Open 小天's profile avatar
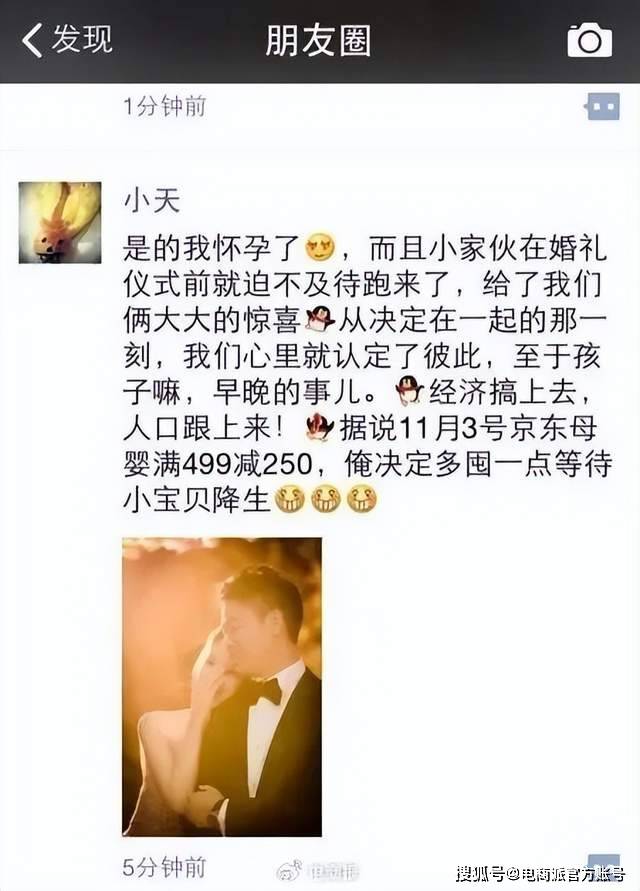Image resolution: width=640 pixels, height=891 pixels. click(60, 222)
